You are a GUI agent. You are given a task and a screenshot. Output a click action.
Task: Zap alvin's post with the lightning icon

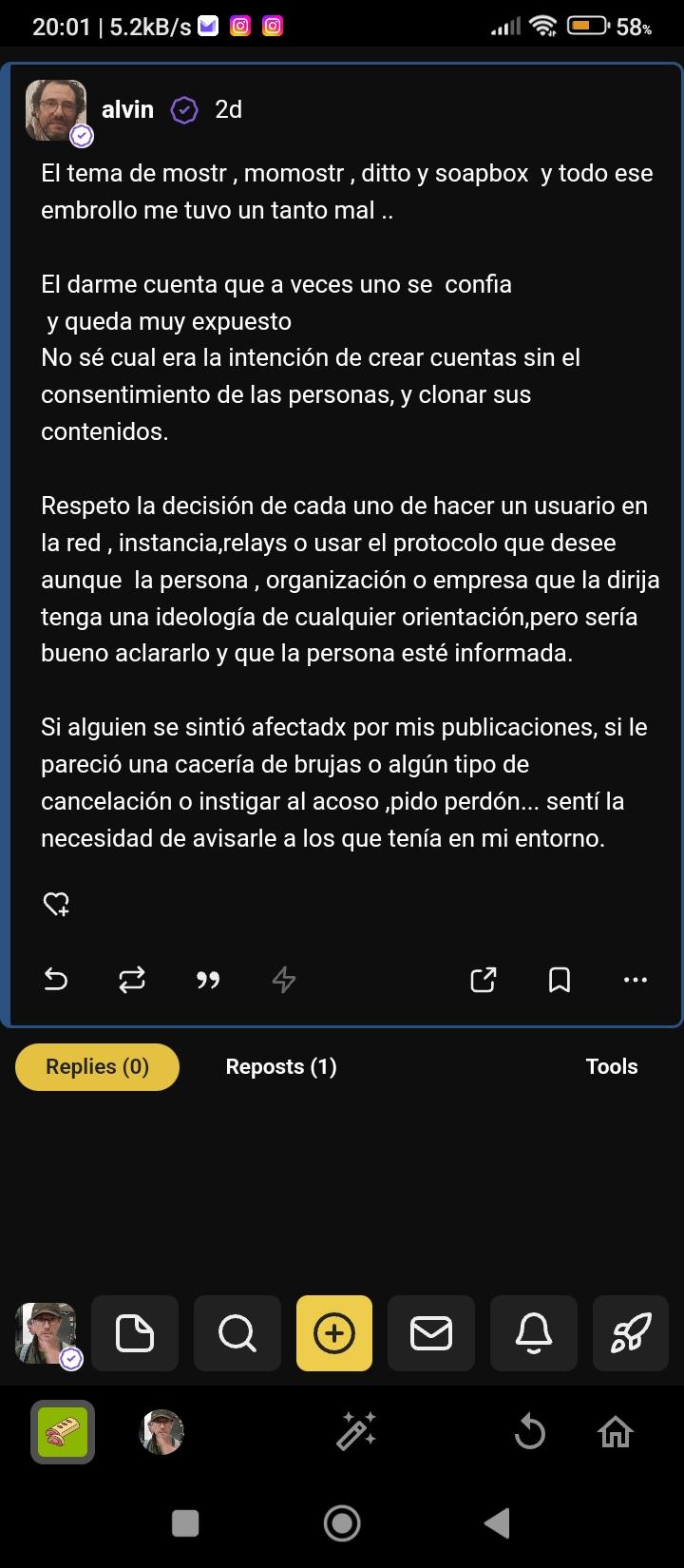point(284,979)
